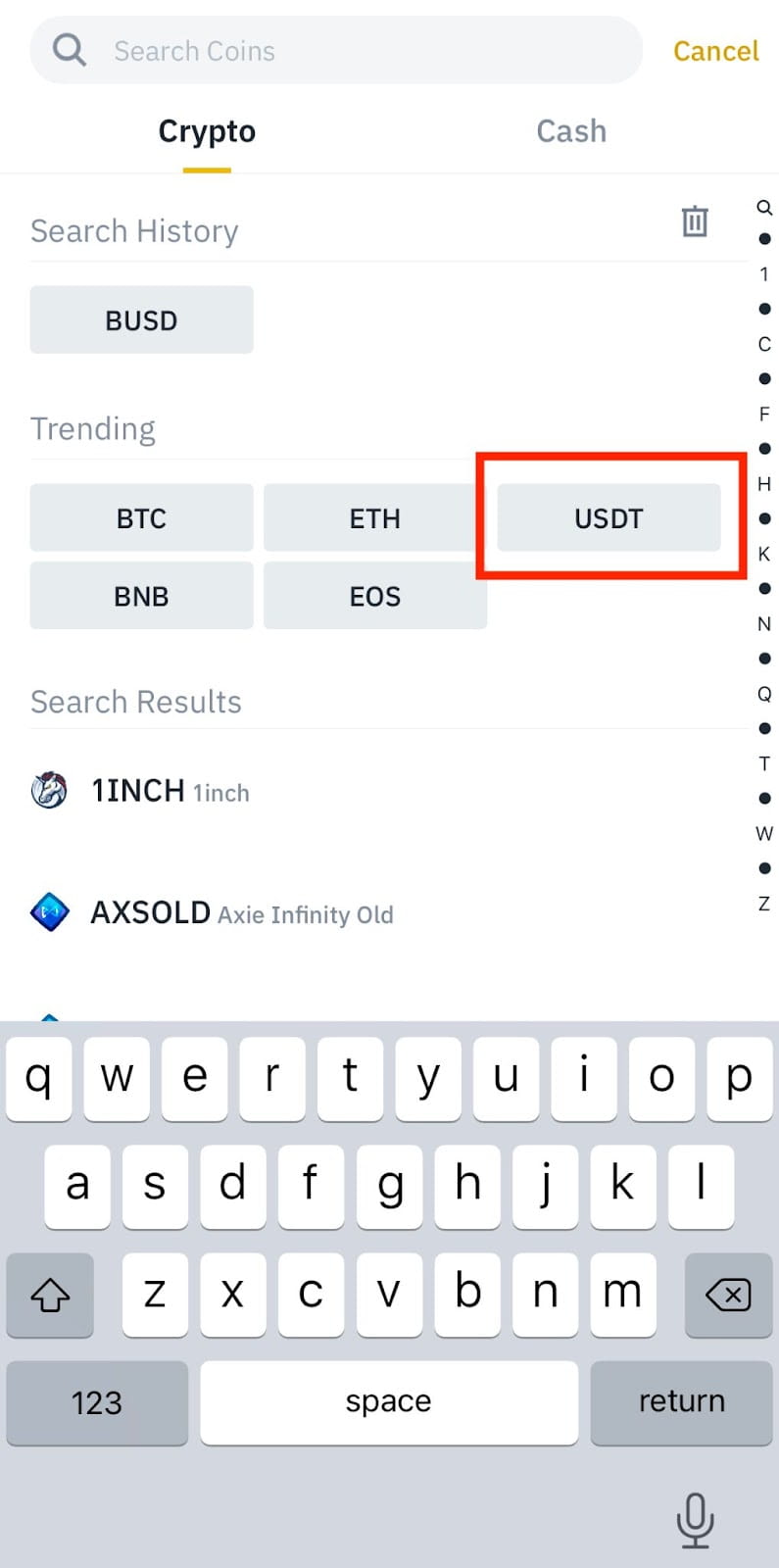Open 1INCH search result
The height and width of the screenshot is (1568, 779).
tap(387, 790)
